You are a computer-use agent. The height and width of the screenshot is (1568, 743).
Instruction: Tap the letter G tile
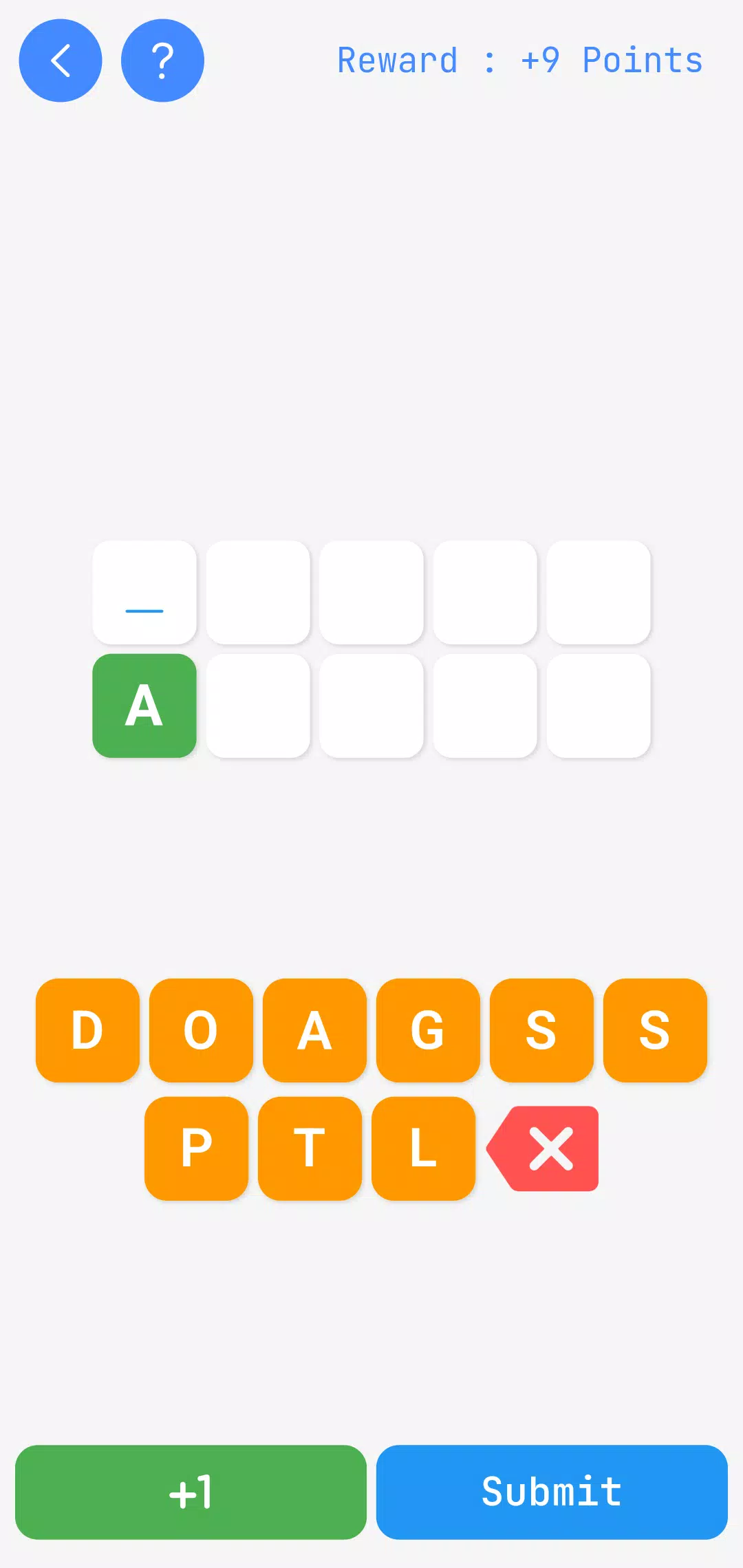click(x=428, y=1030)
